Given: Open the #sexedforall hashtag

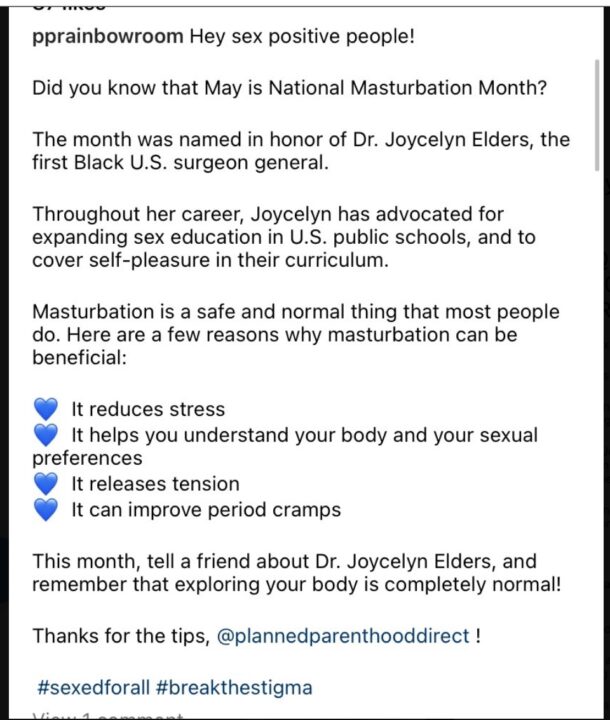Looking at the screenshot, I should (x=93, y=688).
